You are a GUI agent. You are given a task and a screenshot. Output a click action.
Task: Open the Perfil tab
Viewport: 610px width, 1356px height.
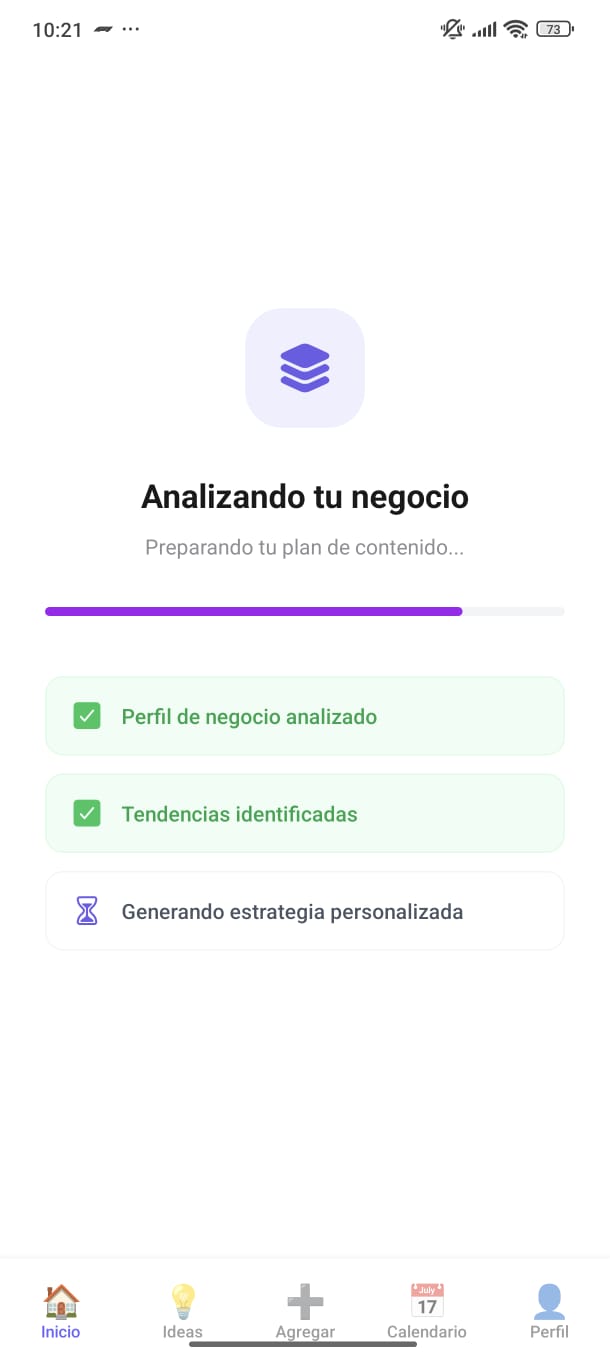[549, 1311]
